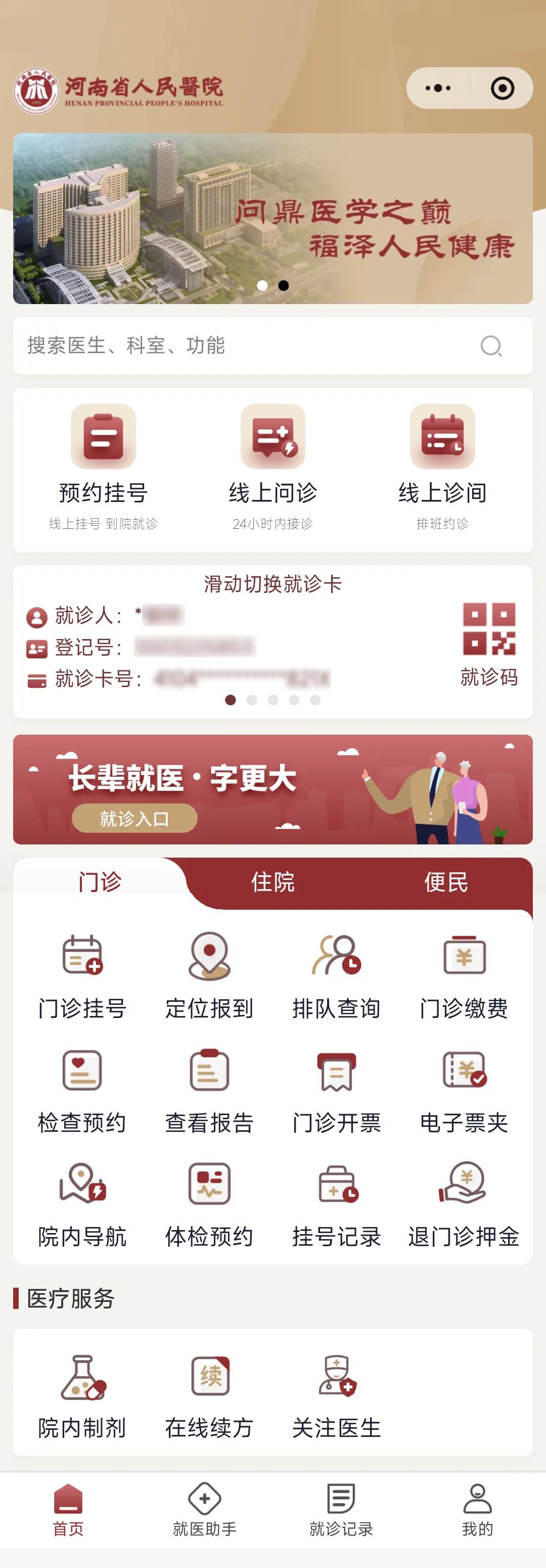Switch to the 住院 tab

click(273, 882)
